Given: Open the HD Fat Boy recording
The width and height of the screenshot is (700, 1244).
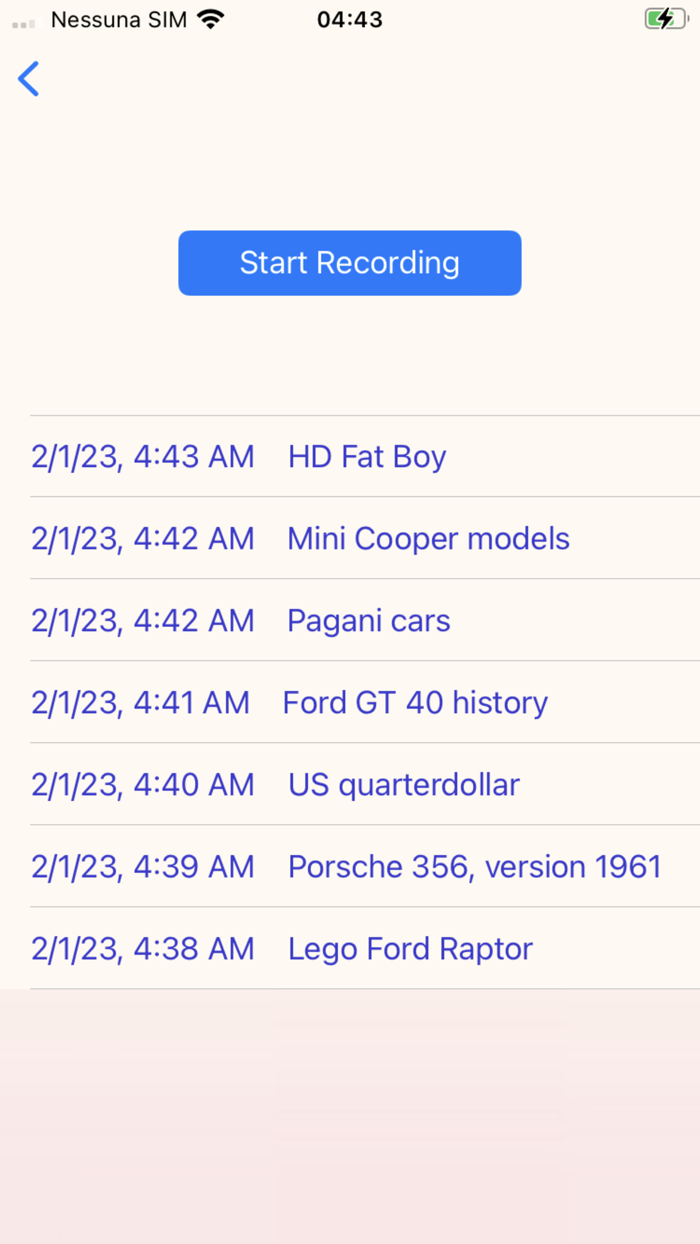Looking at the screenshot, I should click(366, 457).
